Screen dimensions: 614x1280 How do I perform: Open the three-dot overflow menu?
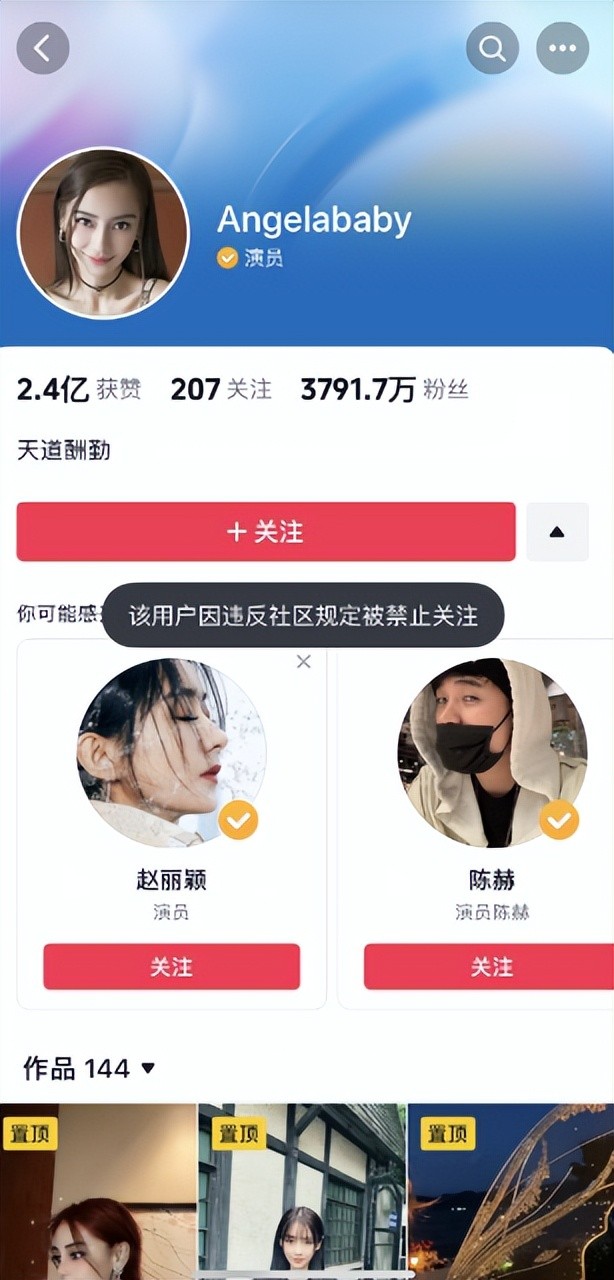click(x=562, y=48)
